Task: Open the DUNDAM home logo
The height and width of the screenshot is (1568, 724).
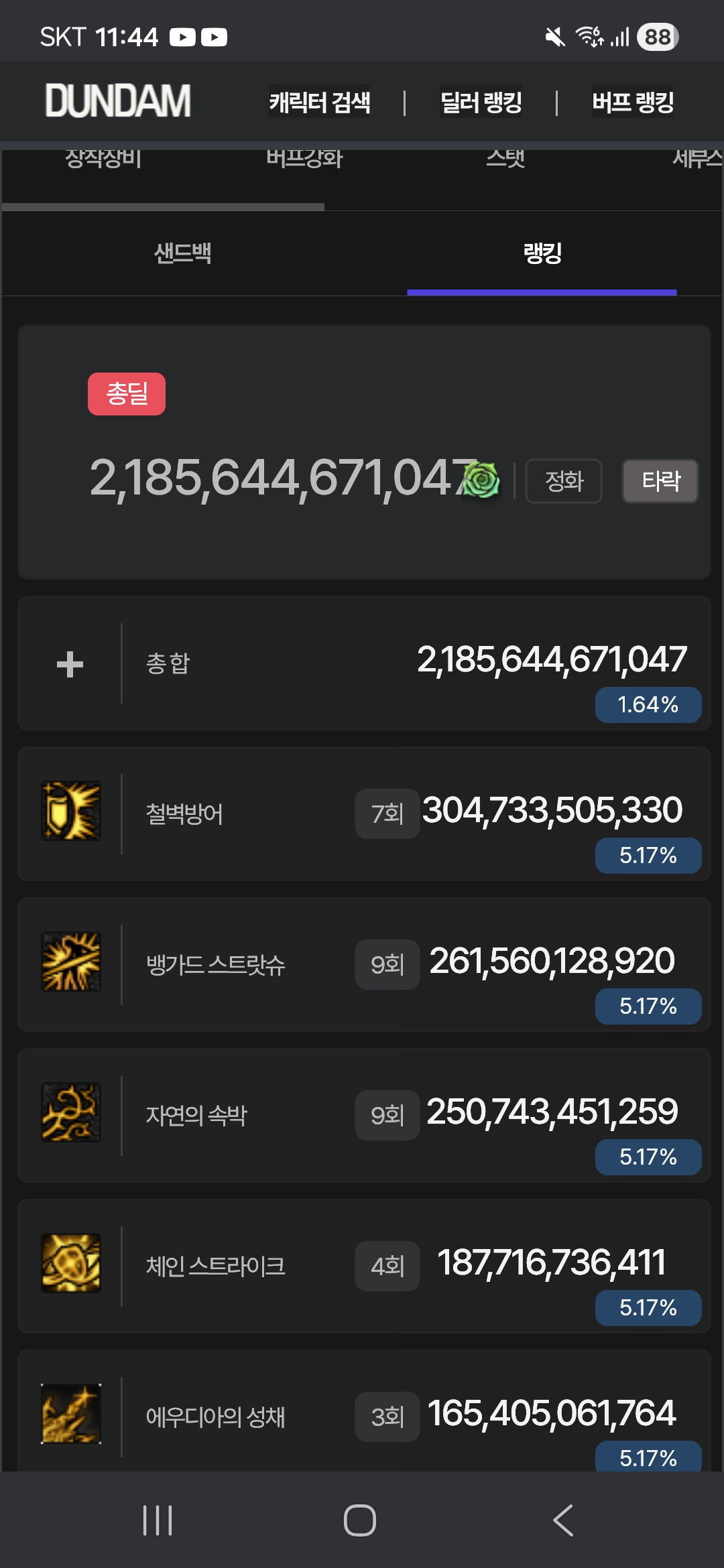Action: pyautogui.click(x=118, y=101)
